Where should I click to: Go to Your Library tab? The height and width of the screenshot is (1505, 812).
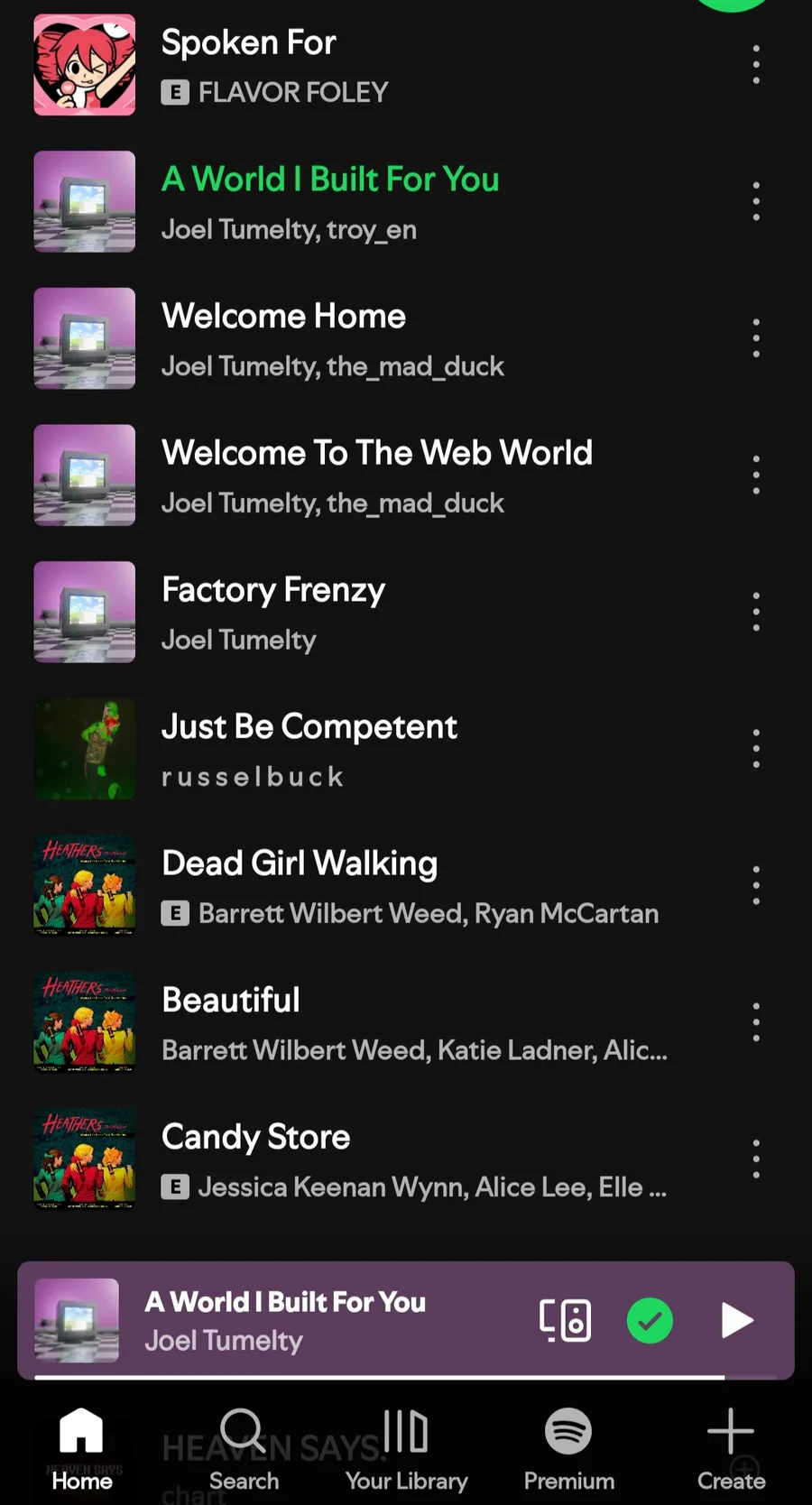(x=406, y=1448)
